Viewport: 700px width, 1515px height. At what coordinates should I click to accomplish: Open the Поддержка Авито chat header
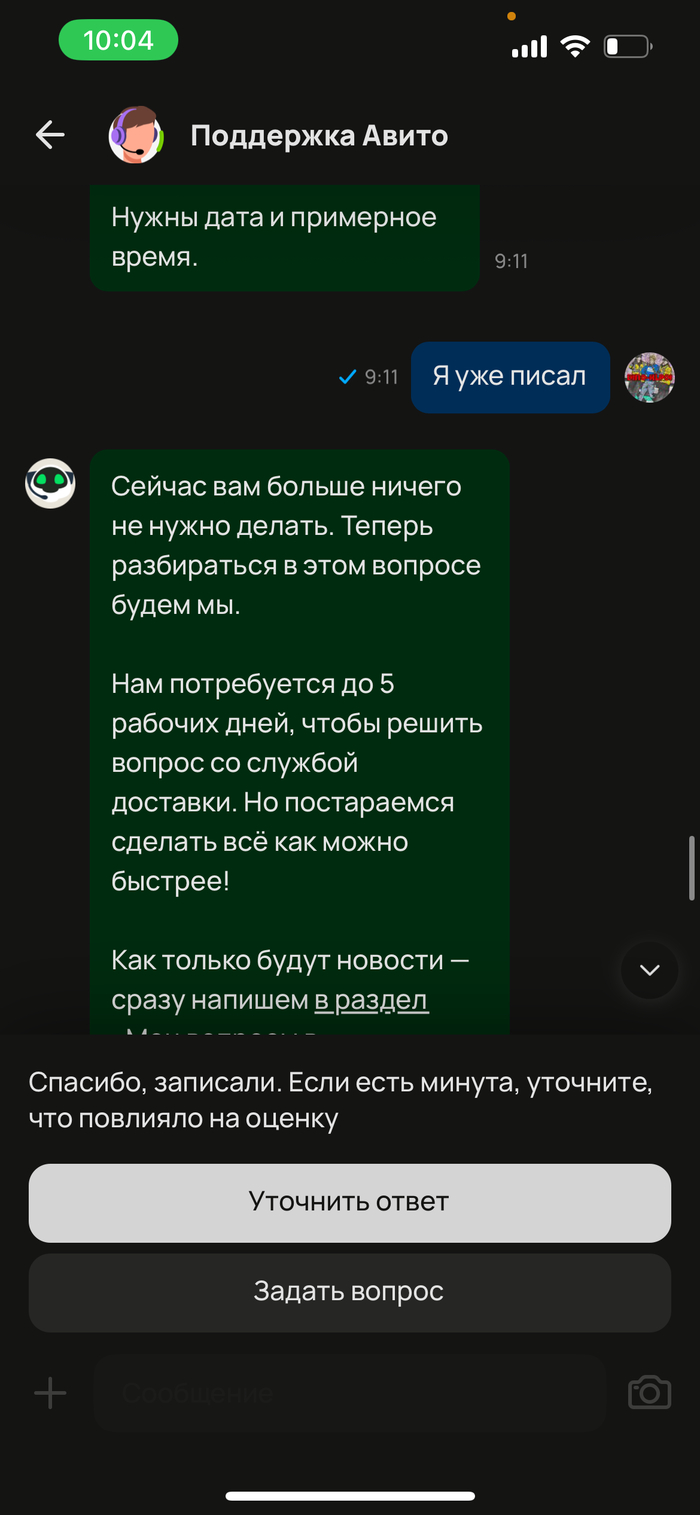click(318, 135)
